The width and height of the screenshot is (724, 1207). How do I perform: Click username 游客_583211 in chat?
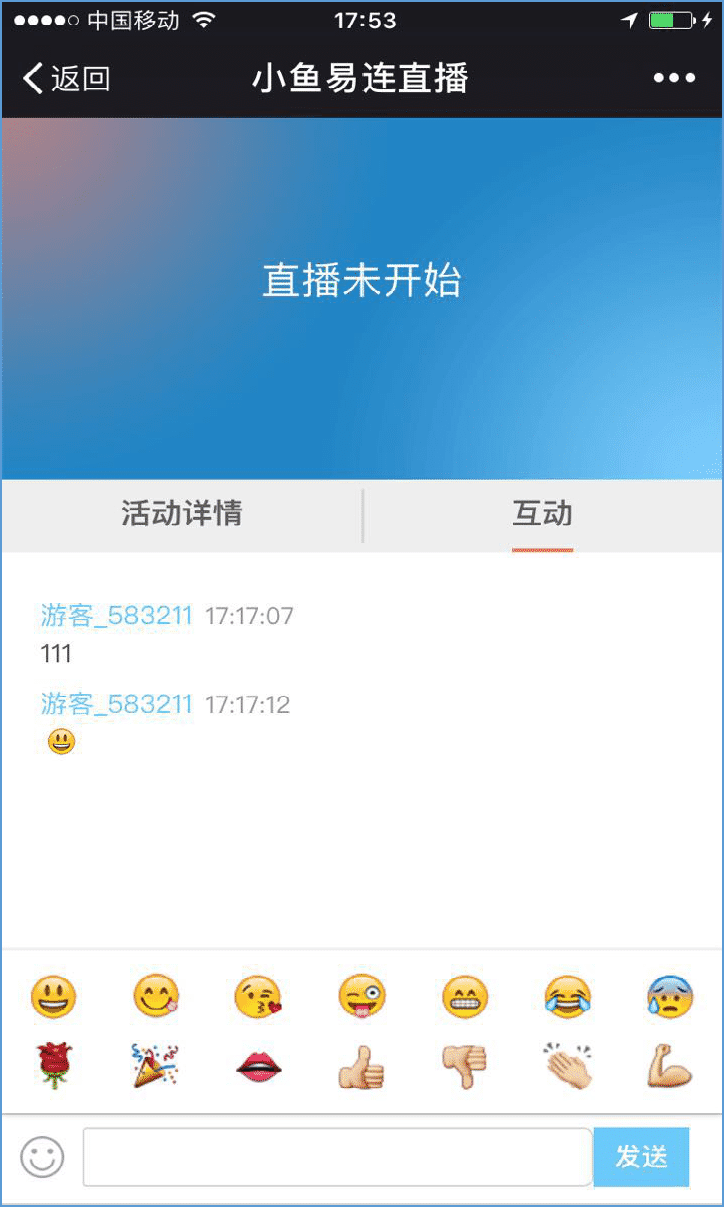(x=115, y=615)
